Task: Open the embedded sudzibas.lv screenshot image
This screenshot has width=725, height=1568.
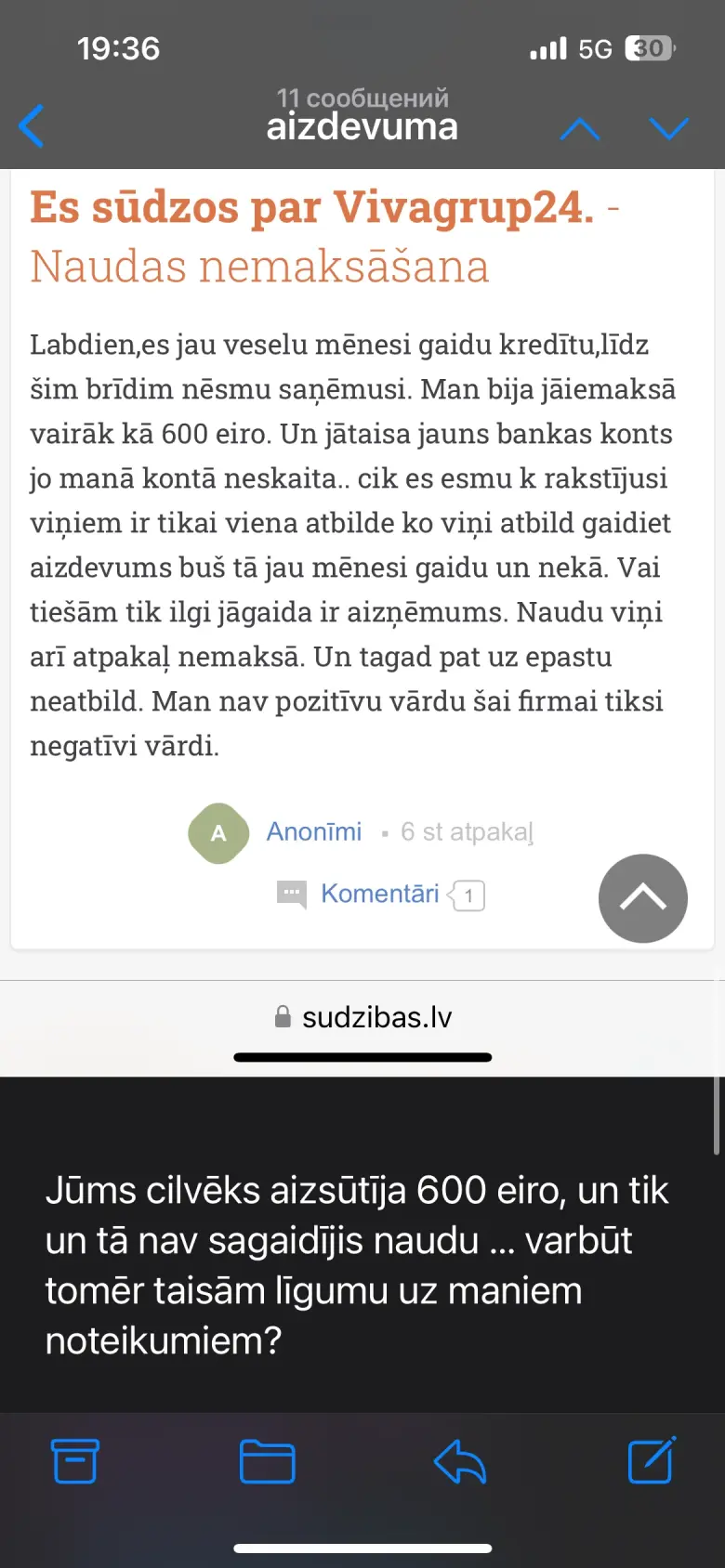Action: (362, 622)
